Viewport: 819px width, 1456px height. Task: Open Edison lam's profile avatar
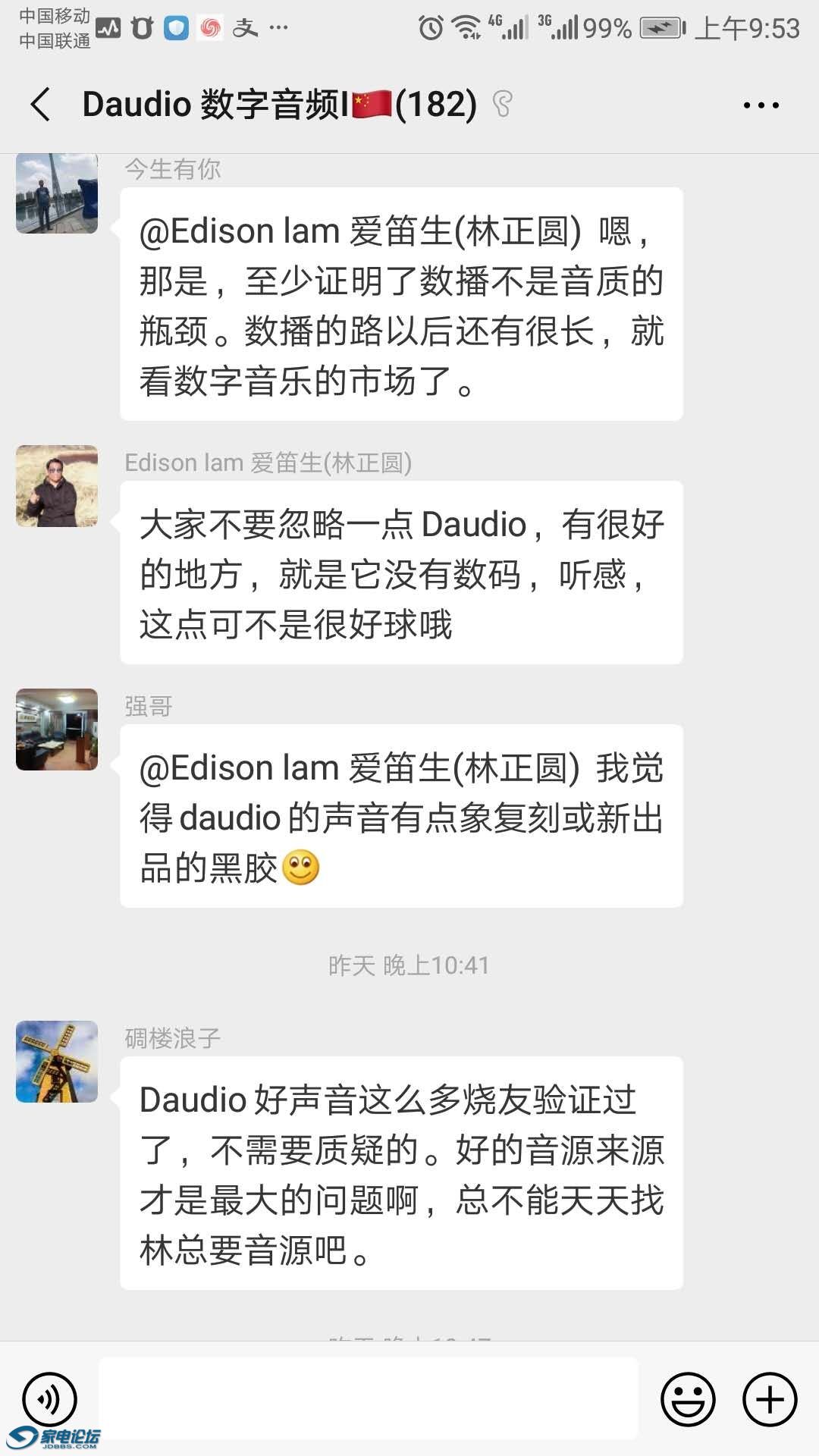57,486
